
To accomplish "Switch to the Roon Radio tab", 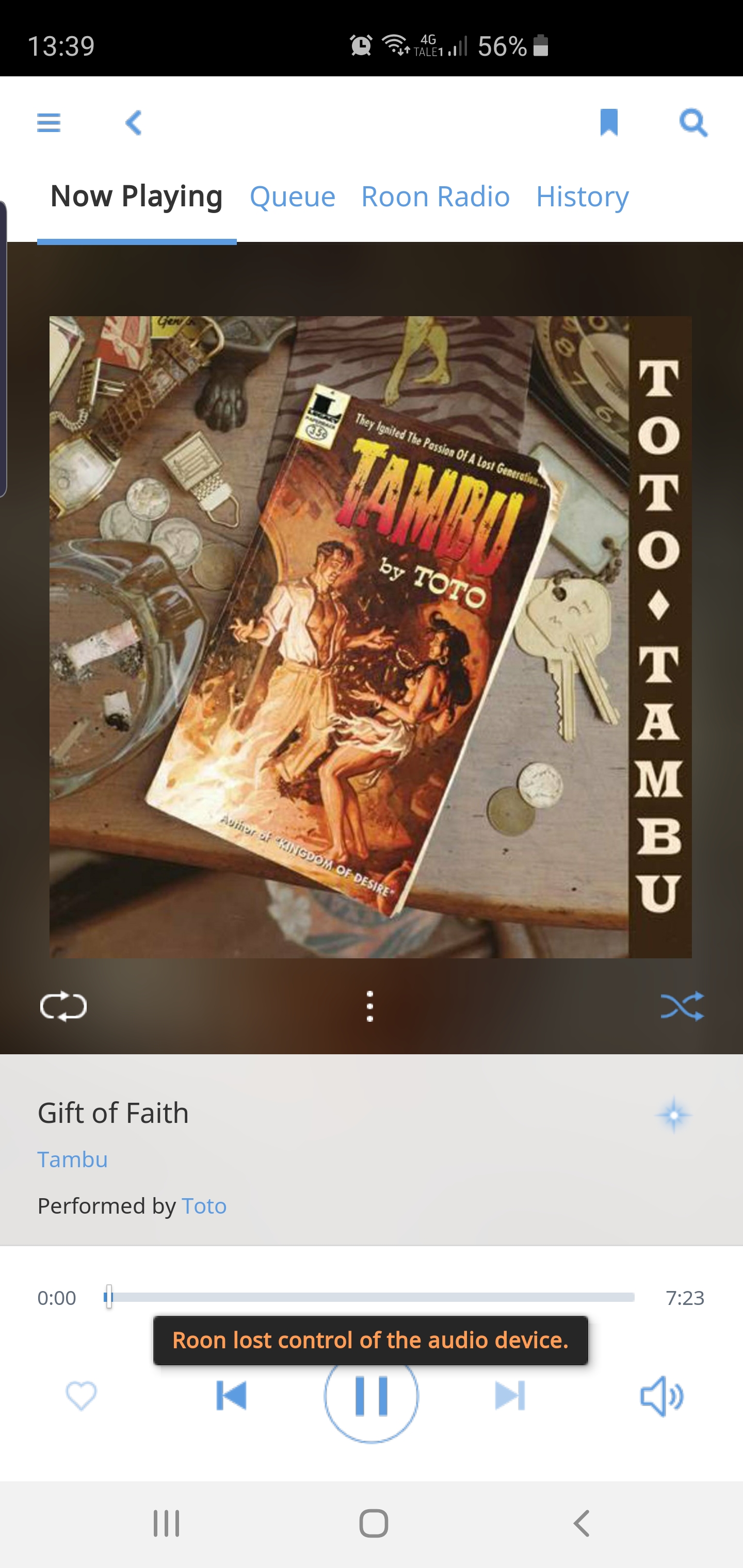I will [435, 197].
